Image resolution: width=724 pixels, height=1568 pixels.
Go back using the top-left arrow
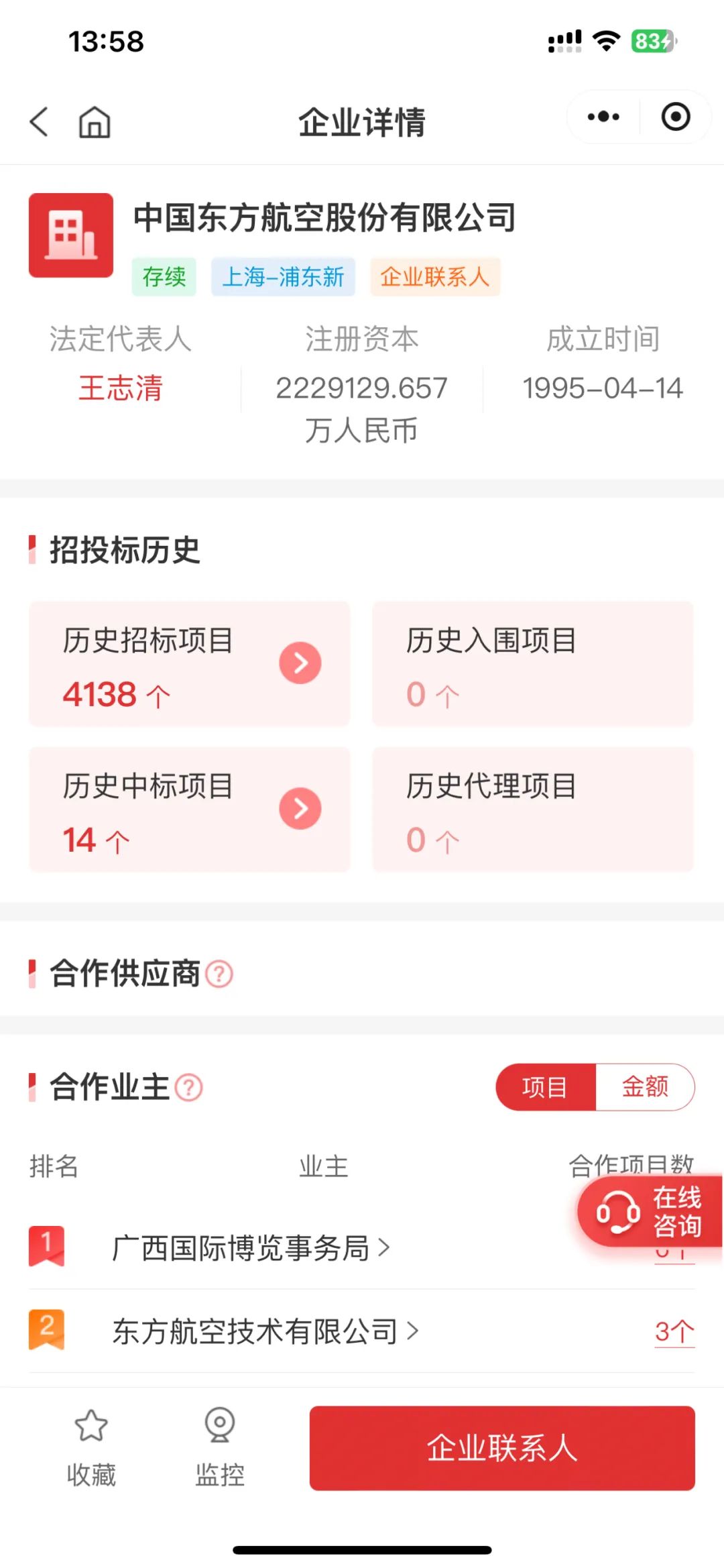39,122
